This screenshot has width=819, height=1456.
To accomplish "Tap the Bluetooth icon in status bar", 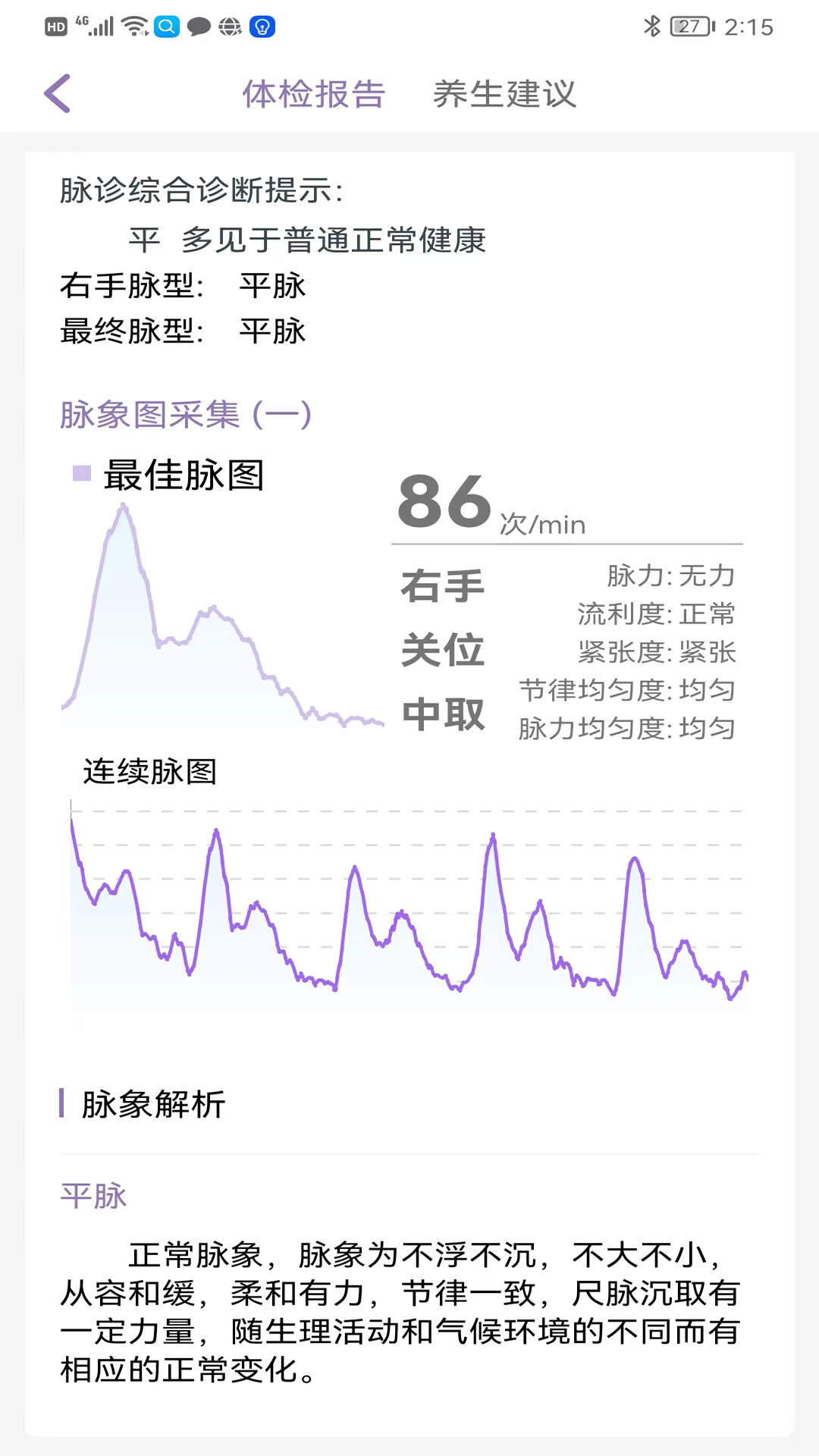I will pos(651,27).
